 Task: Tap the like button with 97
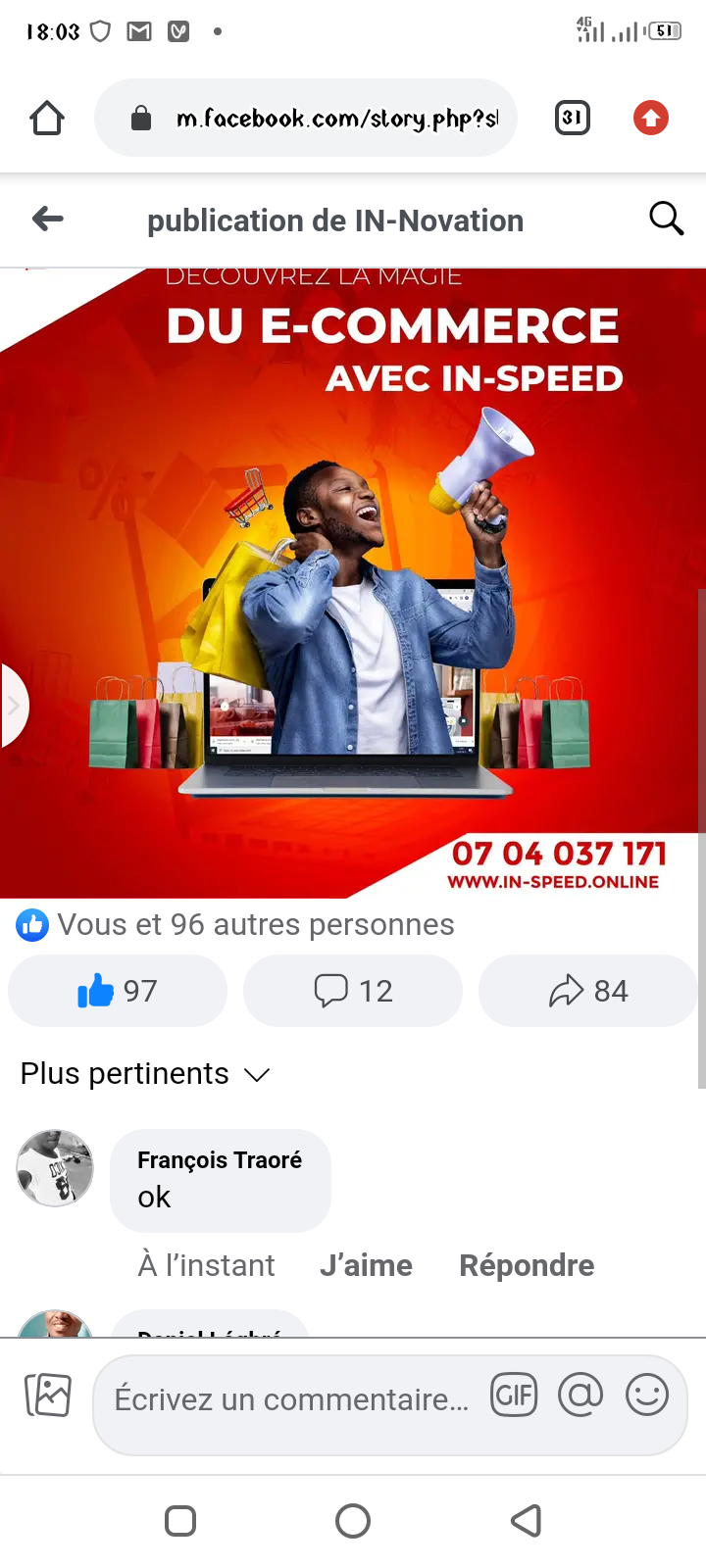click(118, 991)
